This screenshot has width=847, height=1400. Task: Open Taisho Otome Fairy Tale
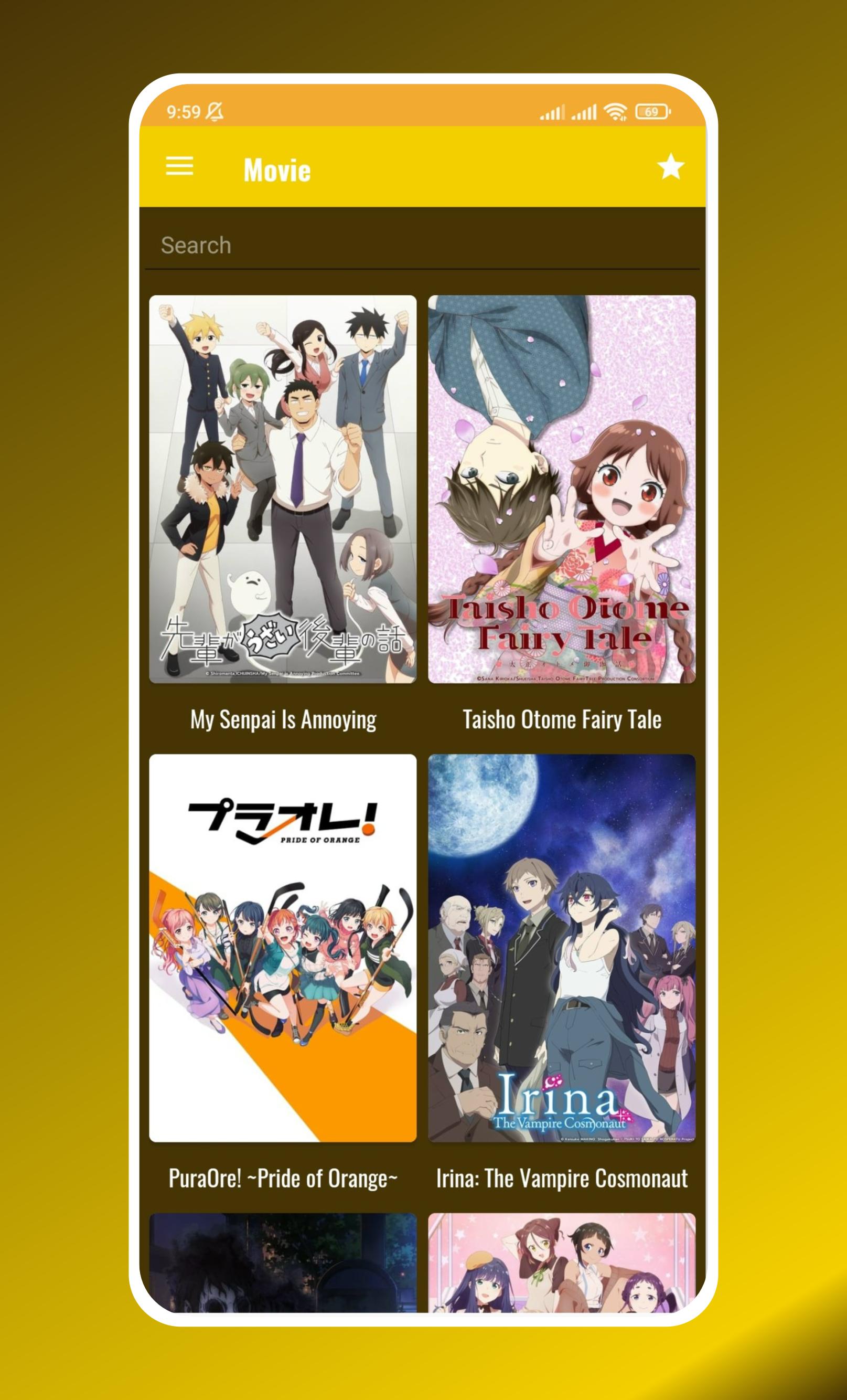(562, 489)
